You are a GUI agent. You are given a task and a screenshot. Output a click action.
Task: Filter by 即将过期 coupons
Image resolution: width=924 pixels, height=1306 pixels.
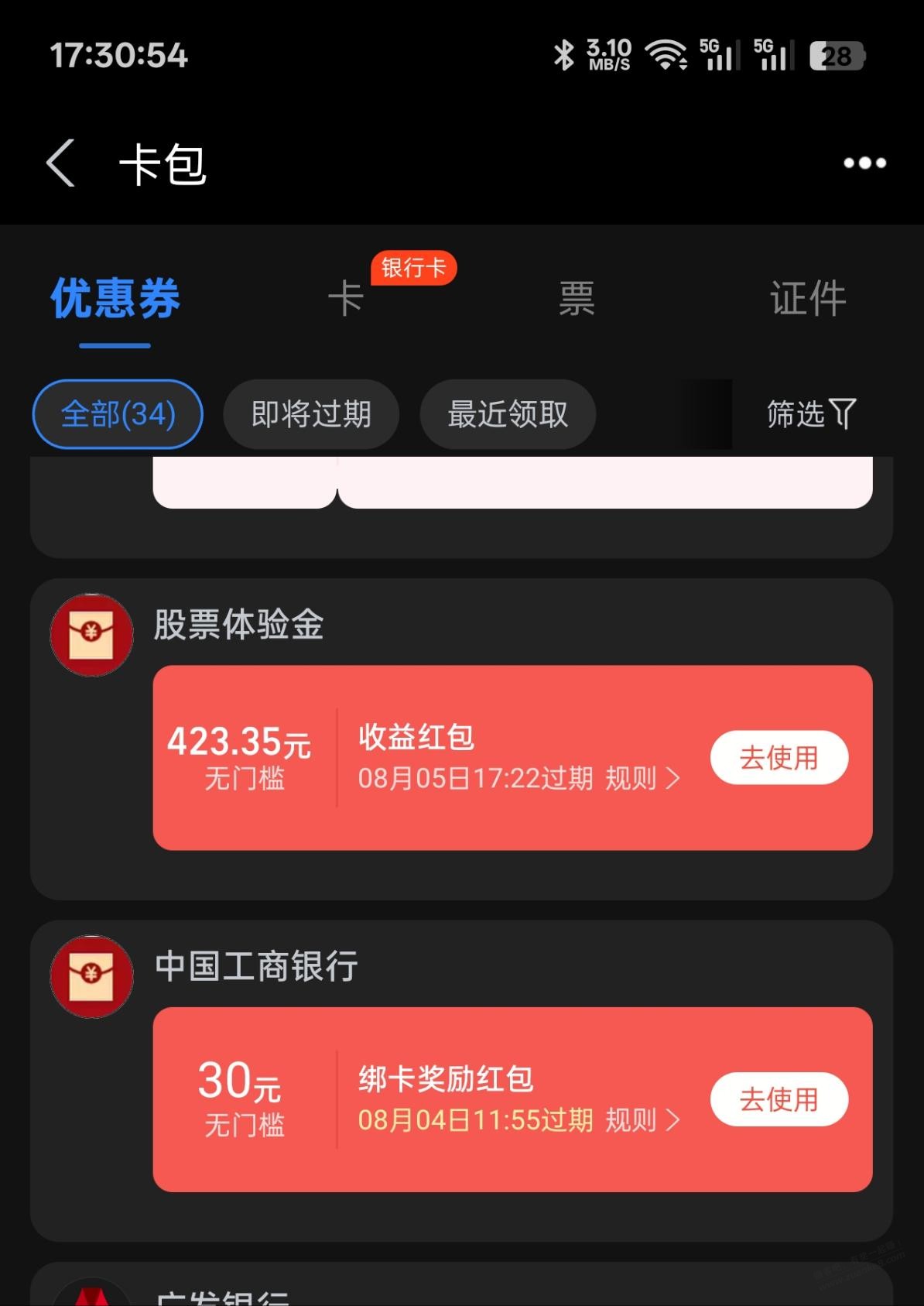pyautogui.click(x=311, y=414)
